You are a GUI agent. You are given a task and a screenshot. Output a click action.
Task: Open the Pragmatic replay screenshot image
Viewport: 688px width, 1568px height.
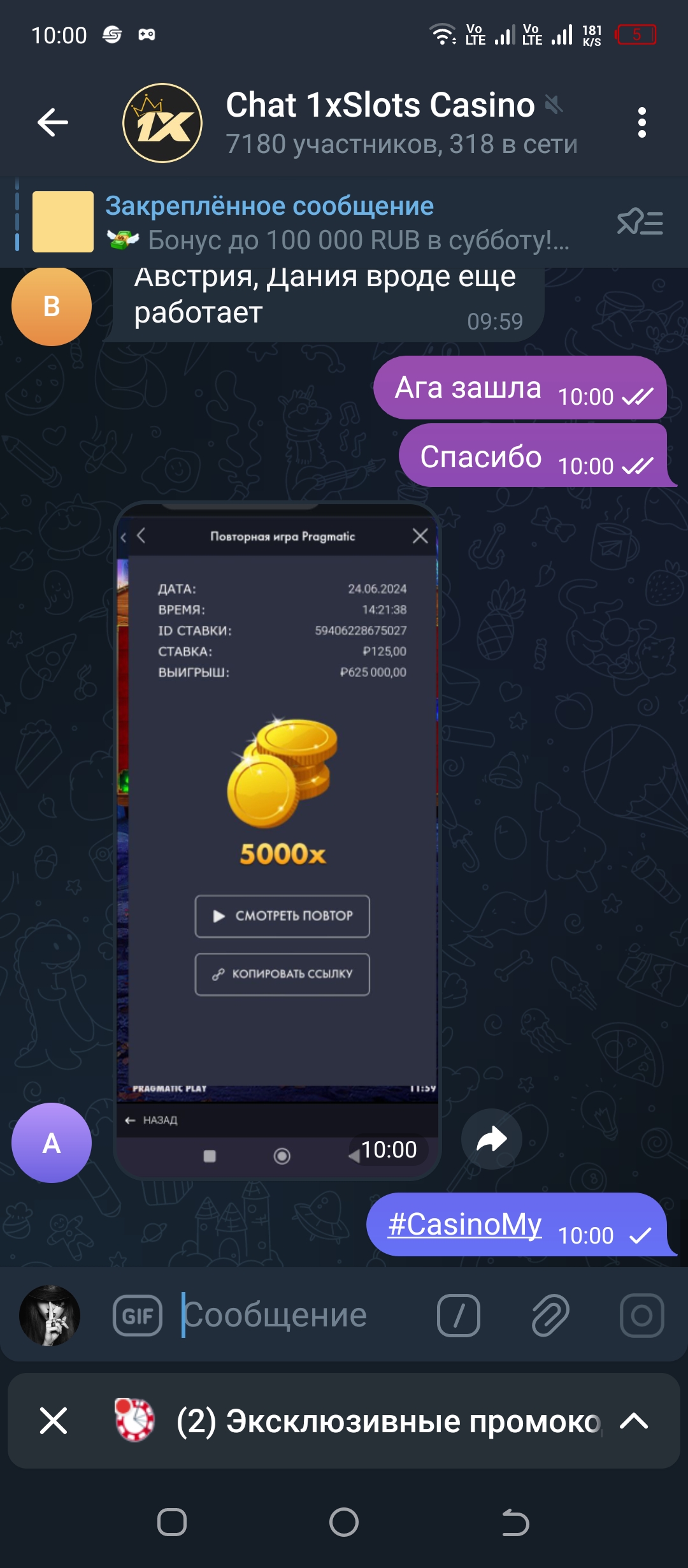coord(277,829)
